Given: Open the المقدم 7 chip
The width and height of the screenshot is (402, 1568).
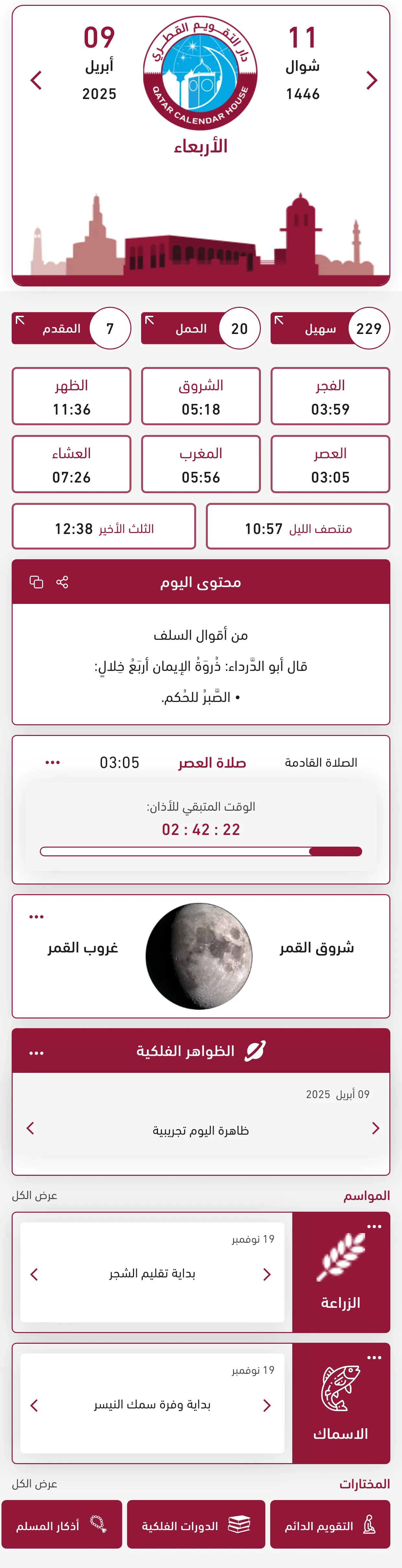Looking at the screenshot, I should pyautogui.click(x=71, y=329).
